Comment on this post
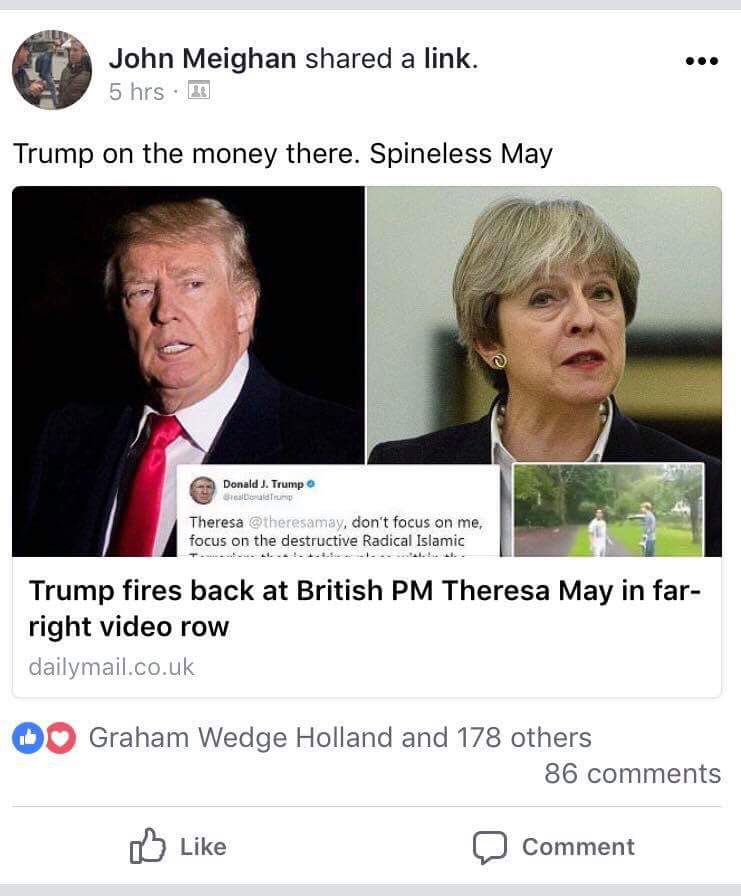The height and width of the screenshot is (896, 741). [x=554, y=846]
